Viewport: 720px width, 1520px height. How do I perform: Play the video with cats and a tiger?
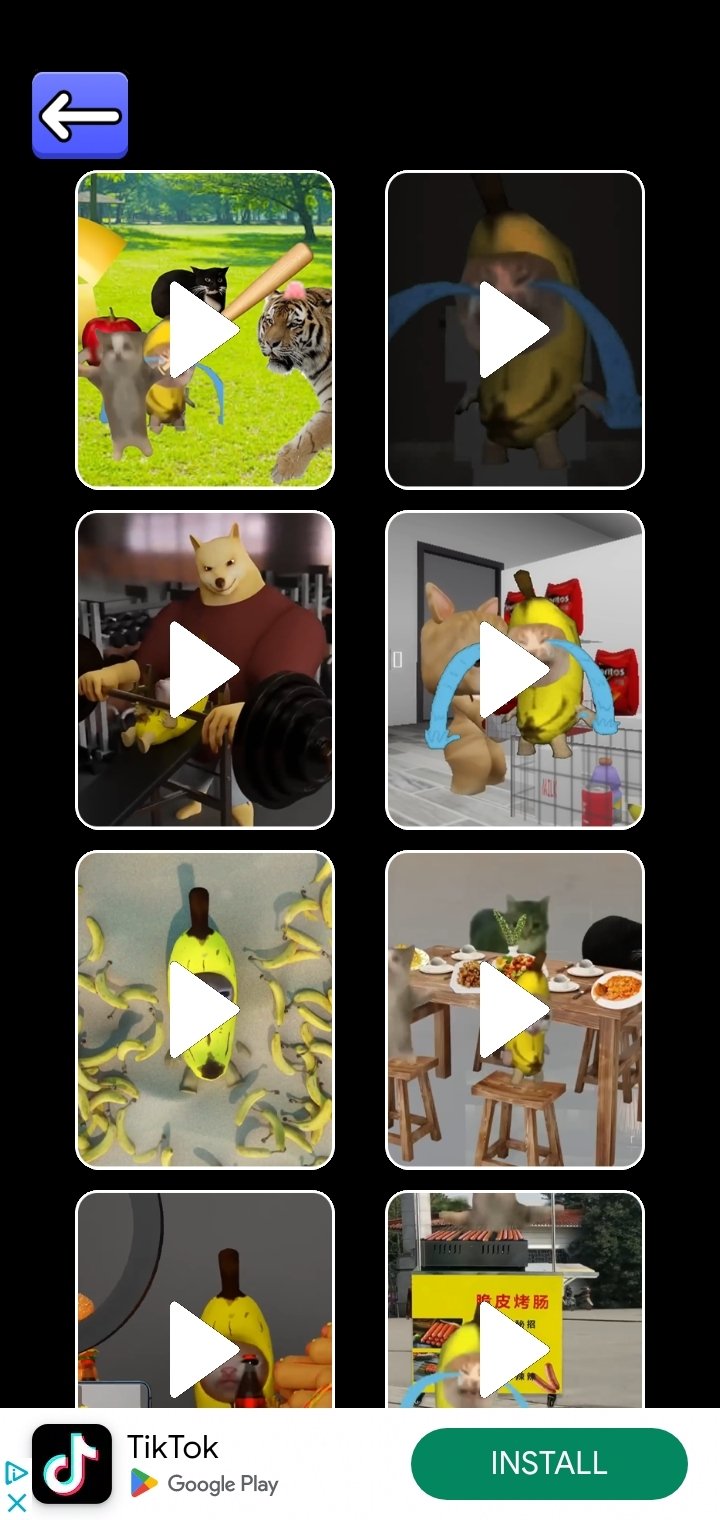pos(205,330)
